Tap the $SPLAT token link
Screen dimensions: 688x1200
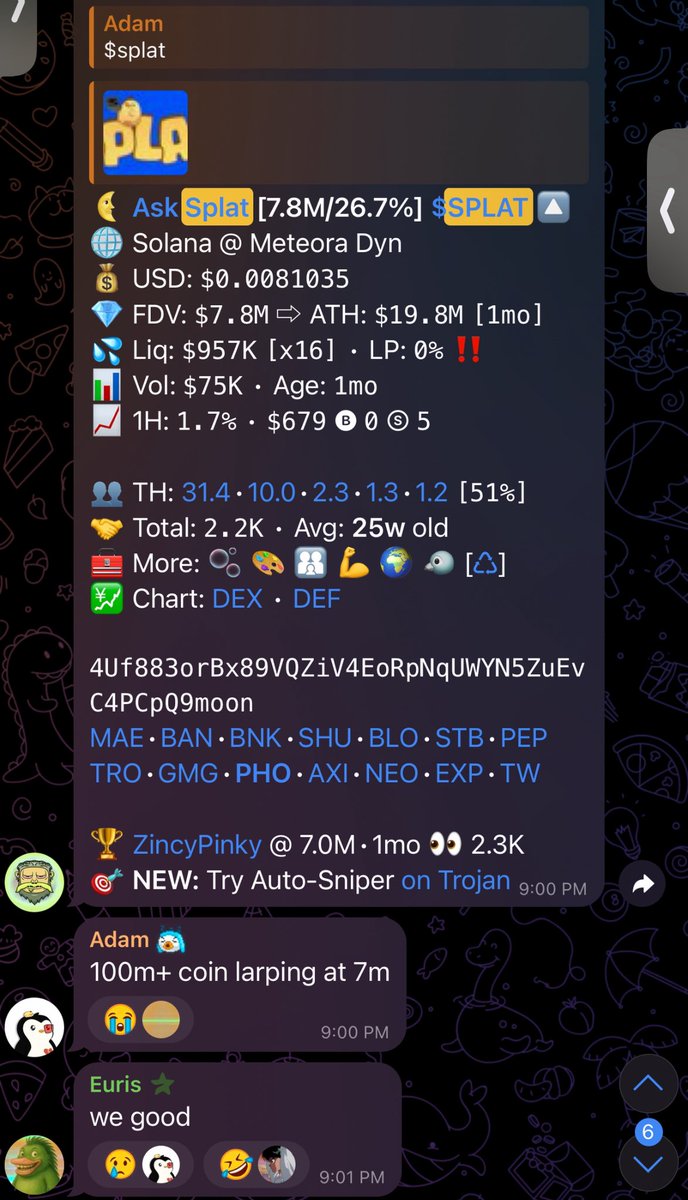coord(479,208)
